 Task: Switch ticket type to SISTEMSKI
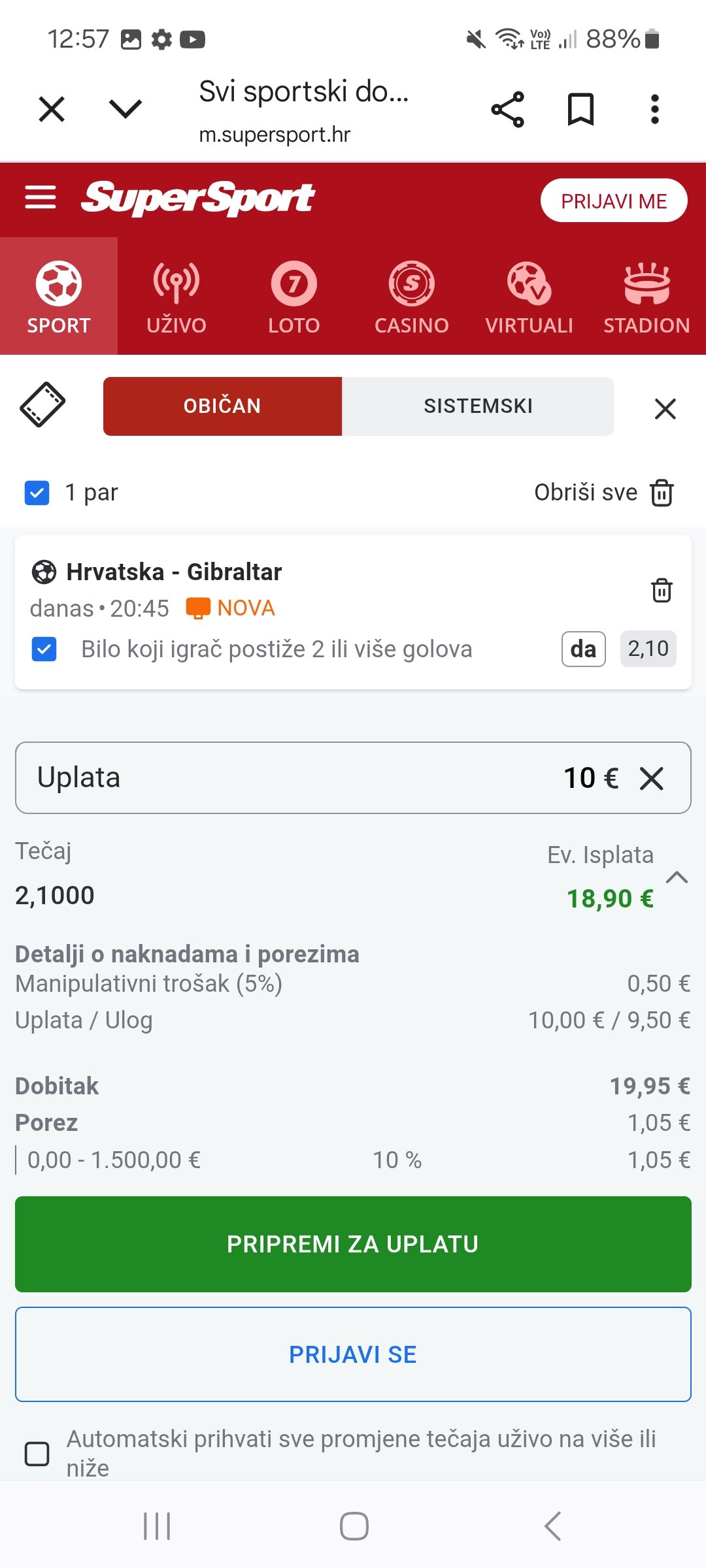pyautogui.click(x=478, y=406)
